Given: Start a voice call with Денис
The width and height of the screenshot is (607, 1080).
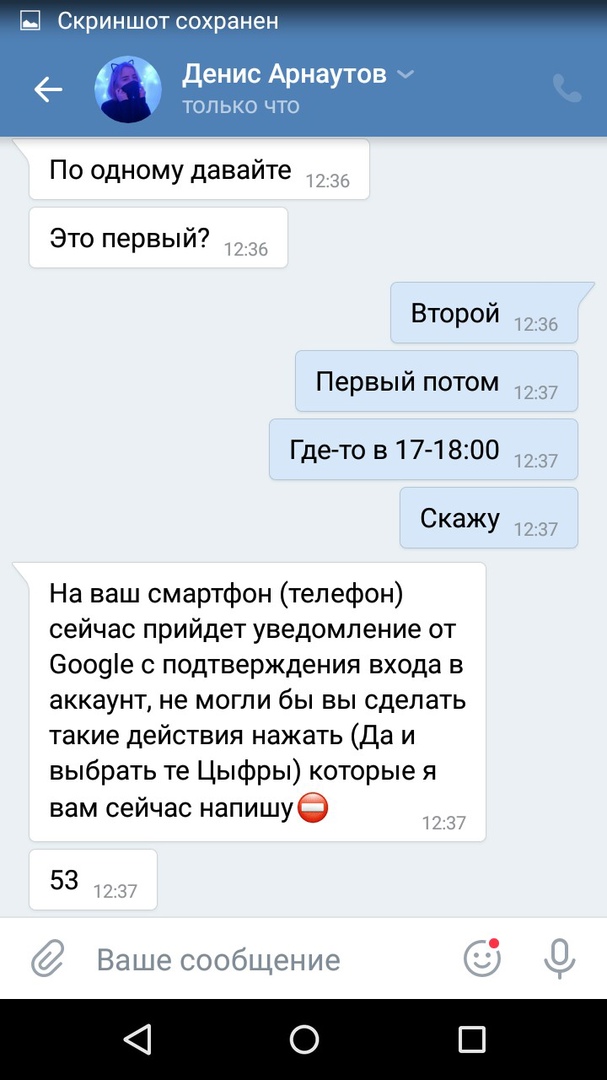Looking at the screenshot, I should [567, 89].
